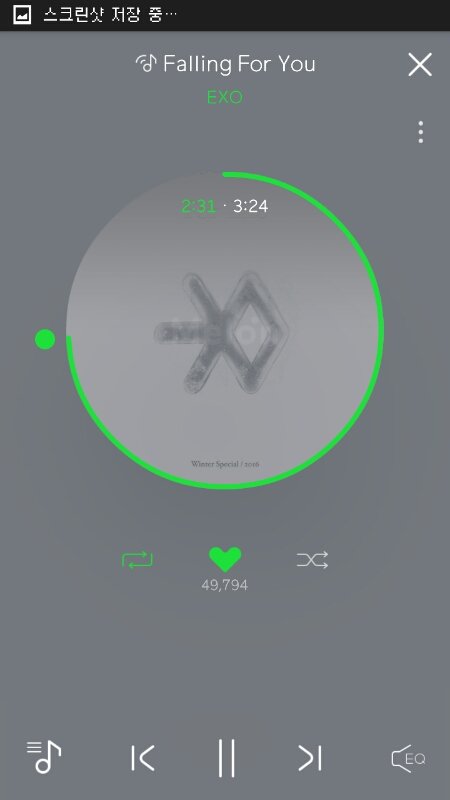The width and height of the screenshot is (450, 800).
Task: Tap the EXO album art circle
Action: [x=224, y=331]
